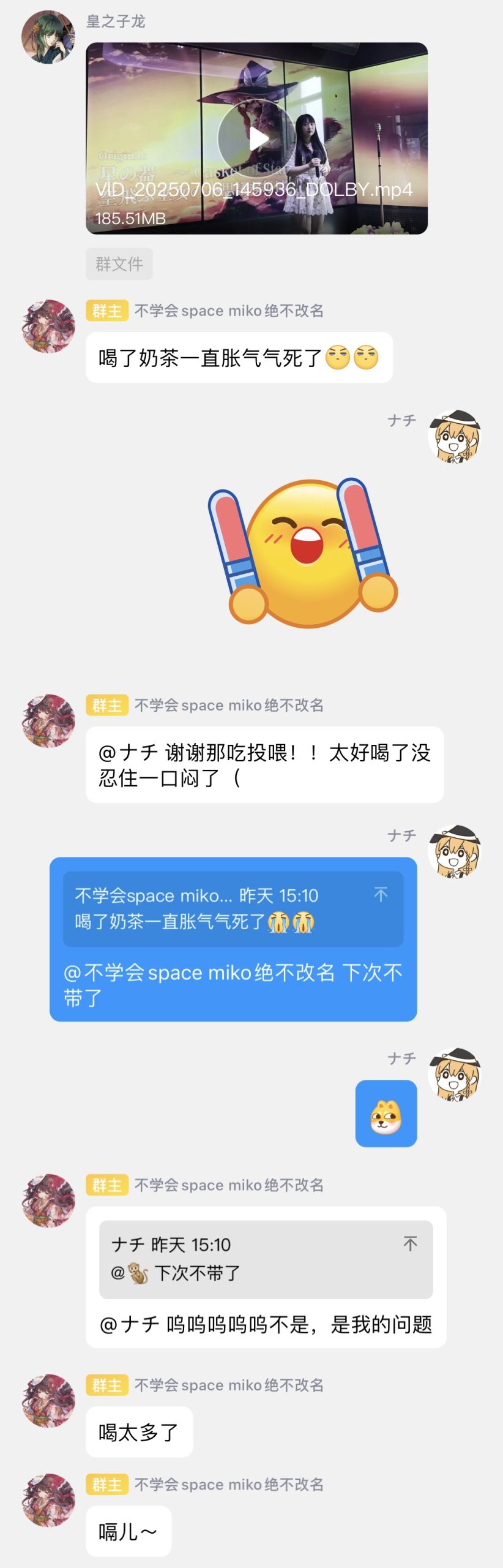Open the 群文件 tag under the video
The height and width of the screenshot is (1568, 503).
[x=119, y=264]
